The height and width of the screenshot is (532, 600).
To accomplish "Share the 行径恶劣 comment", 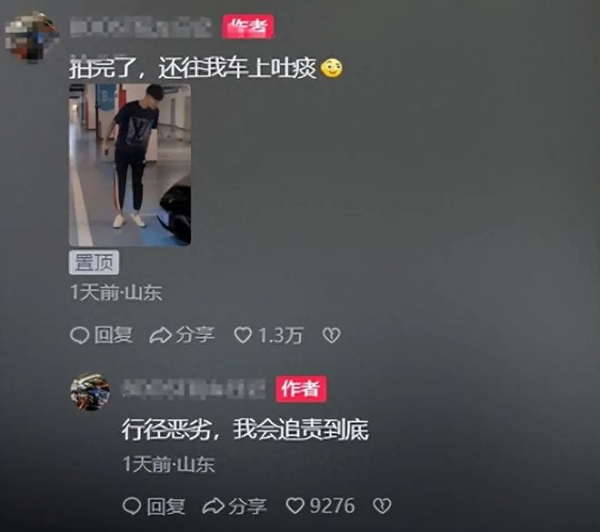I will [x=235, y=506].
